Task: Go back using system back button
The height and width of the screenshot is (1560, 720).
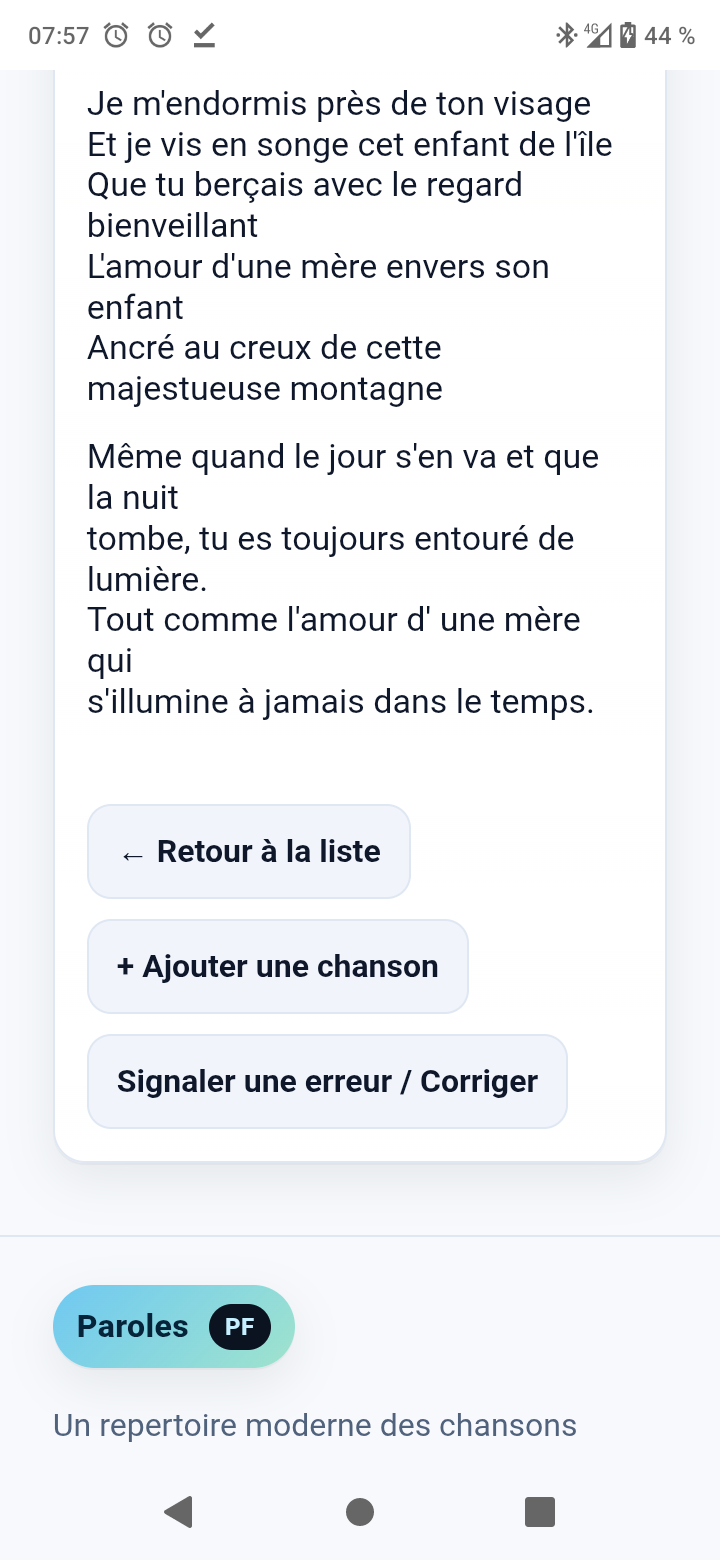Action: [x=179, y=1511]
